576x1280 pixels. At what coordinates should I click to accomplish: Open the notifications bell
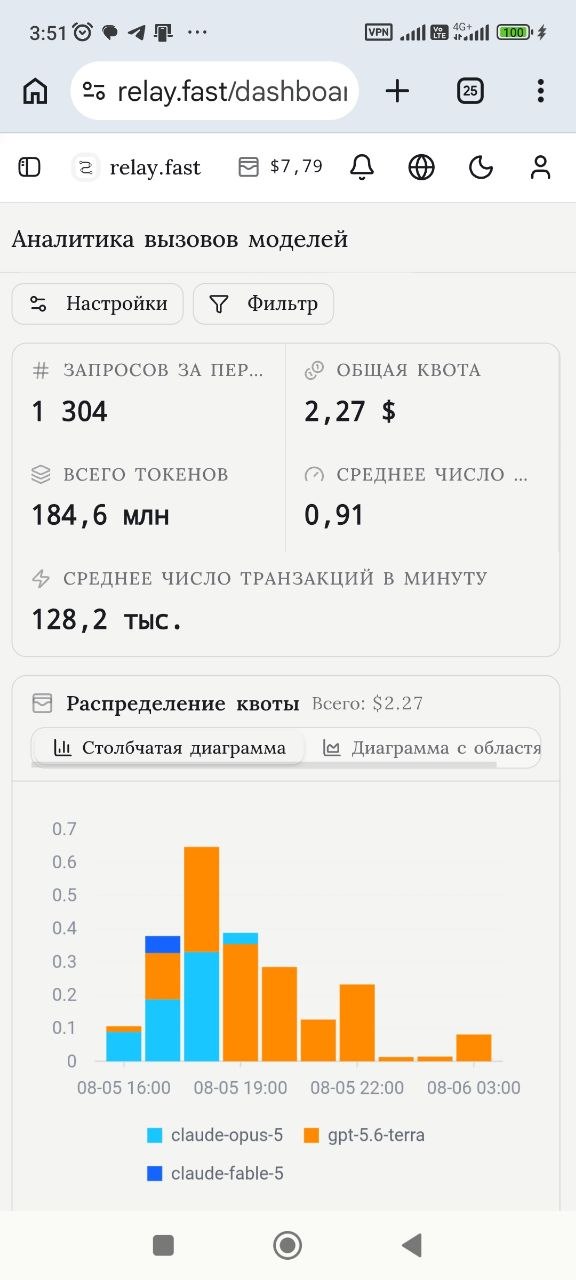coord(362,167)
